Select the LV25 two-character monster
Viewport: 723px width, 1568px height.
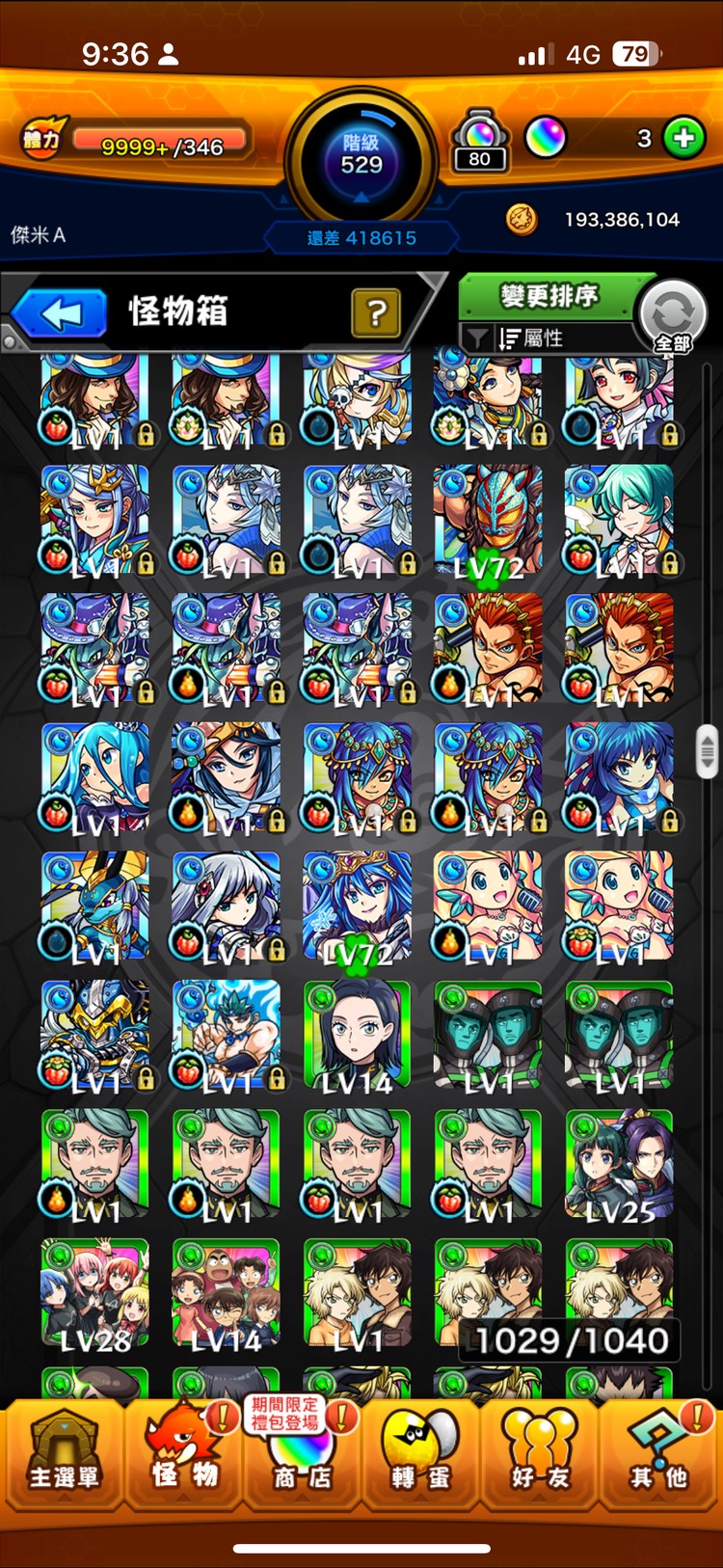(619, 1165)
